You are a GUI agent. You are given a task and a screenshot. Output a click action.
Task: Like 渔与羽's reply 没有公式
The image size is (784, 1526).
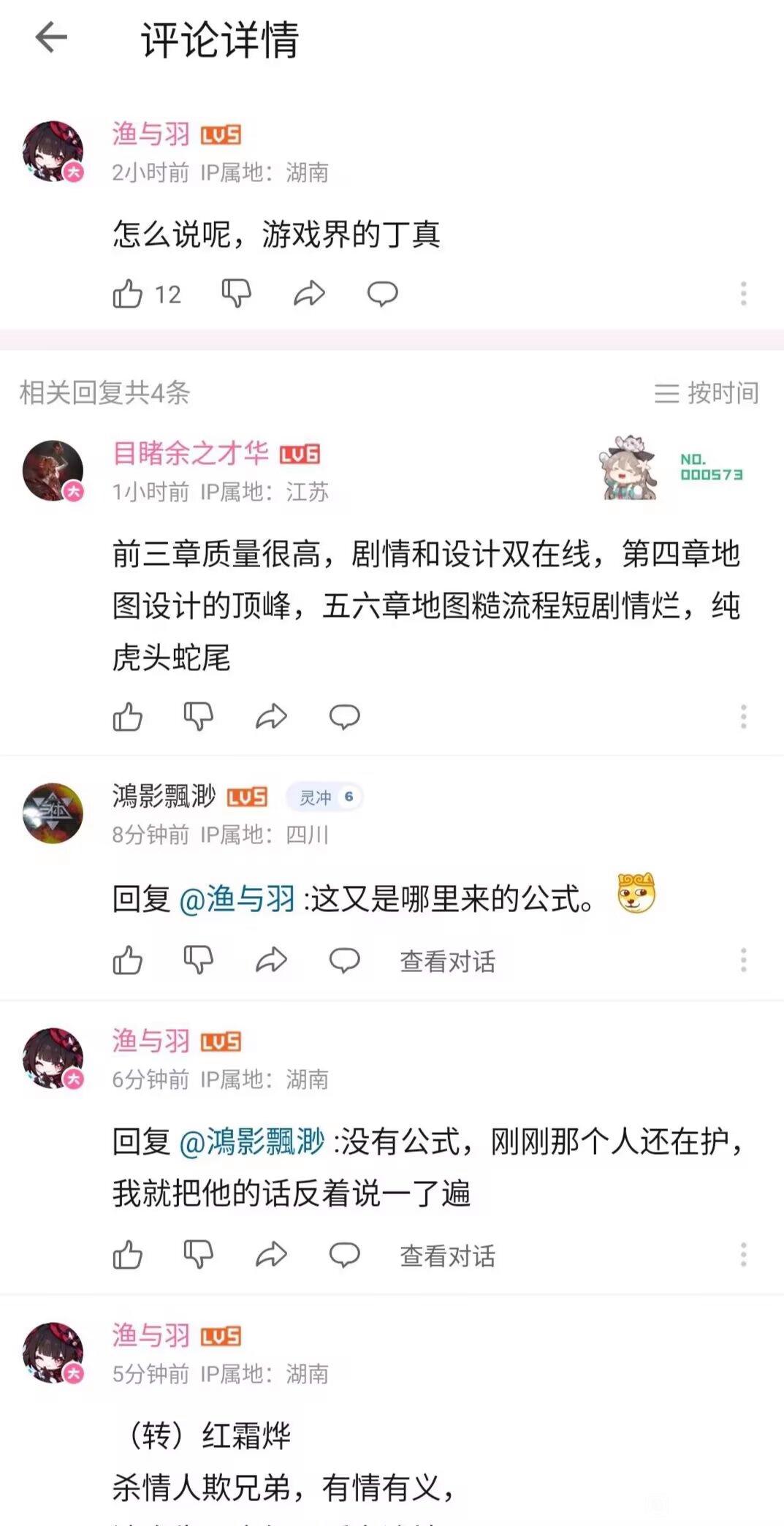click(128, 1255)
